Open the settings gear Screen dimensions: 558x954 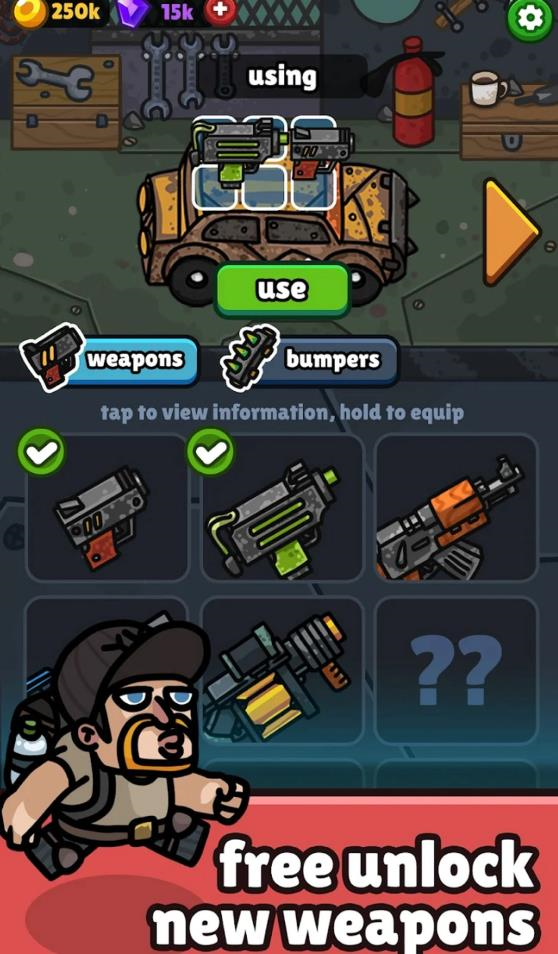(x=530, y=19)
